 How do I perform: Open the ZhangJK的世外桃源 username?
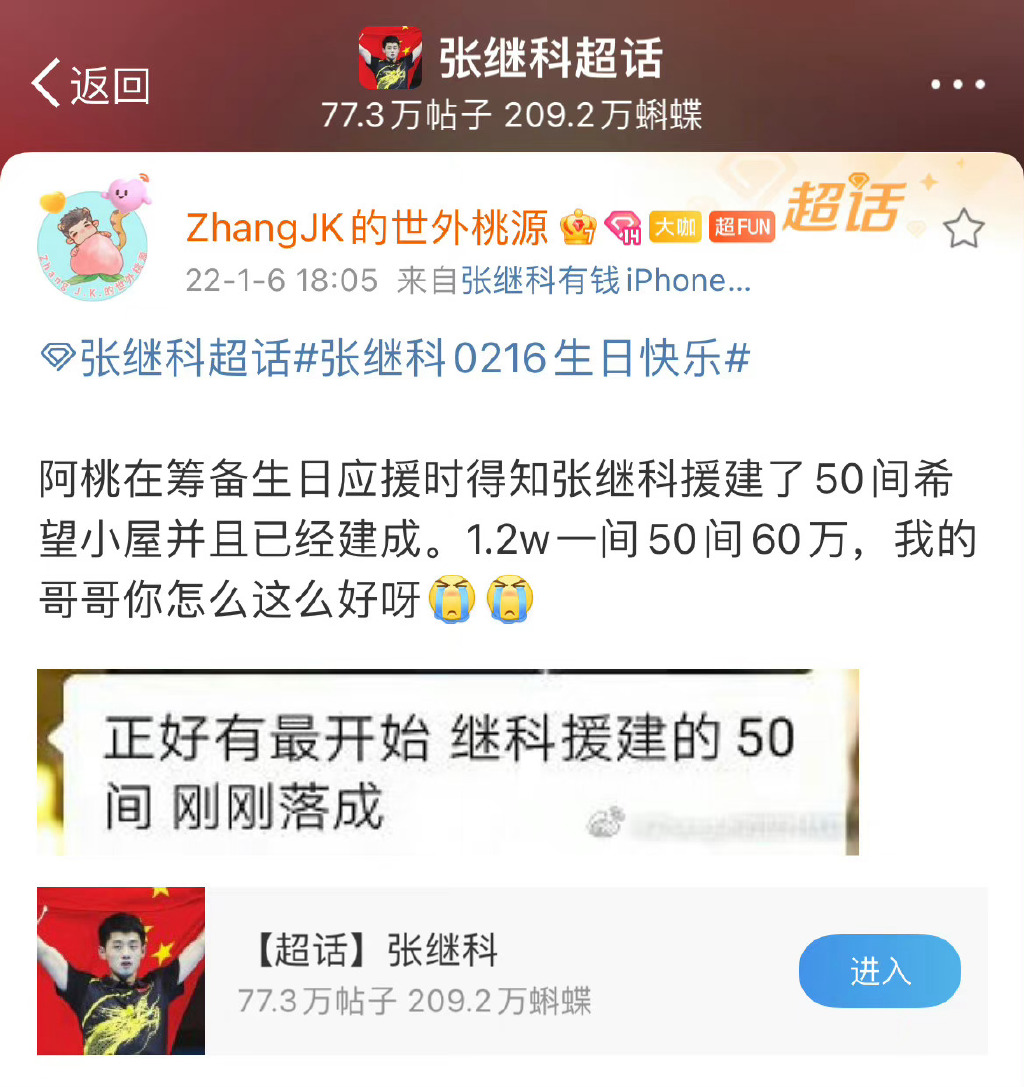click(366, 229)
